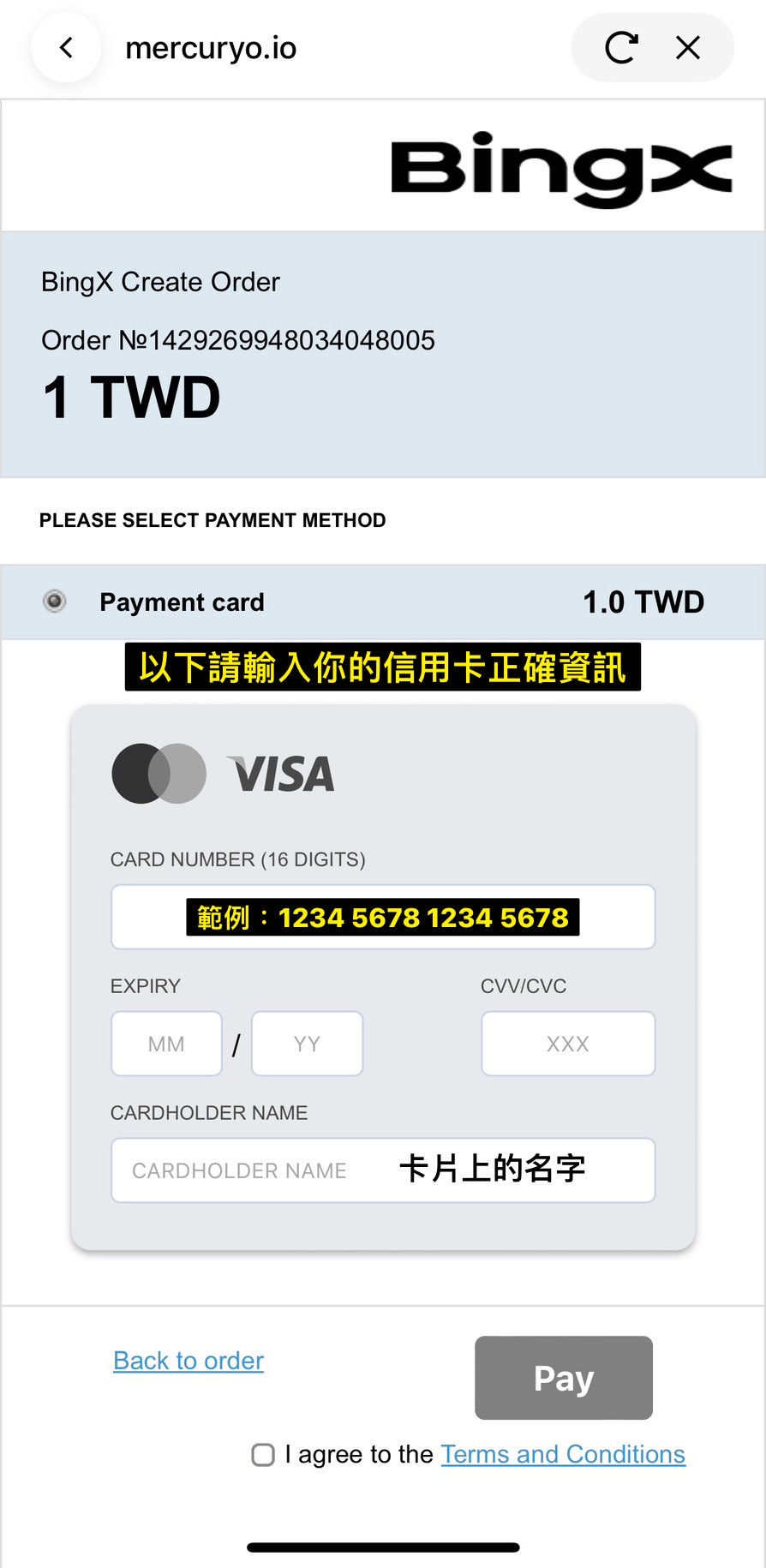The height and width of the screenshot is (1568, 766).
Task: Check the agree to terms checkbox
Action: [x=263, y=1455]
